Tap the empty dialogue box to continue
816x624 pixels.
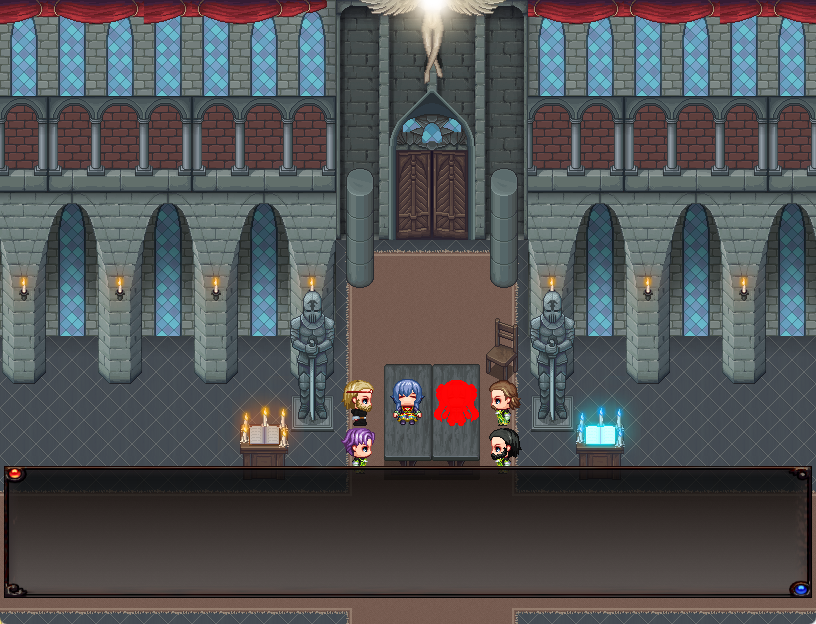[x=408, y=532]
